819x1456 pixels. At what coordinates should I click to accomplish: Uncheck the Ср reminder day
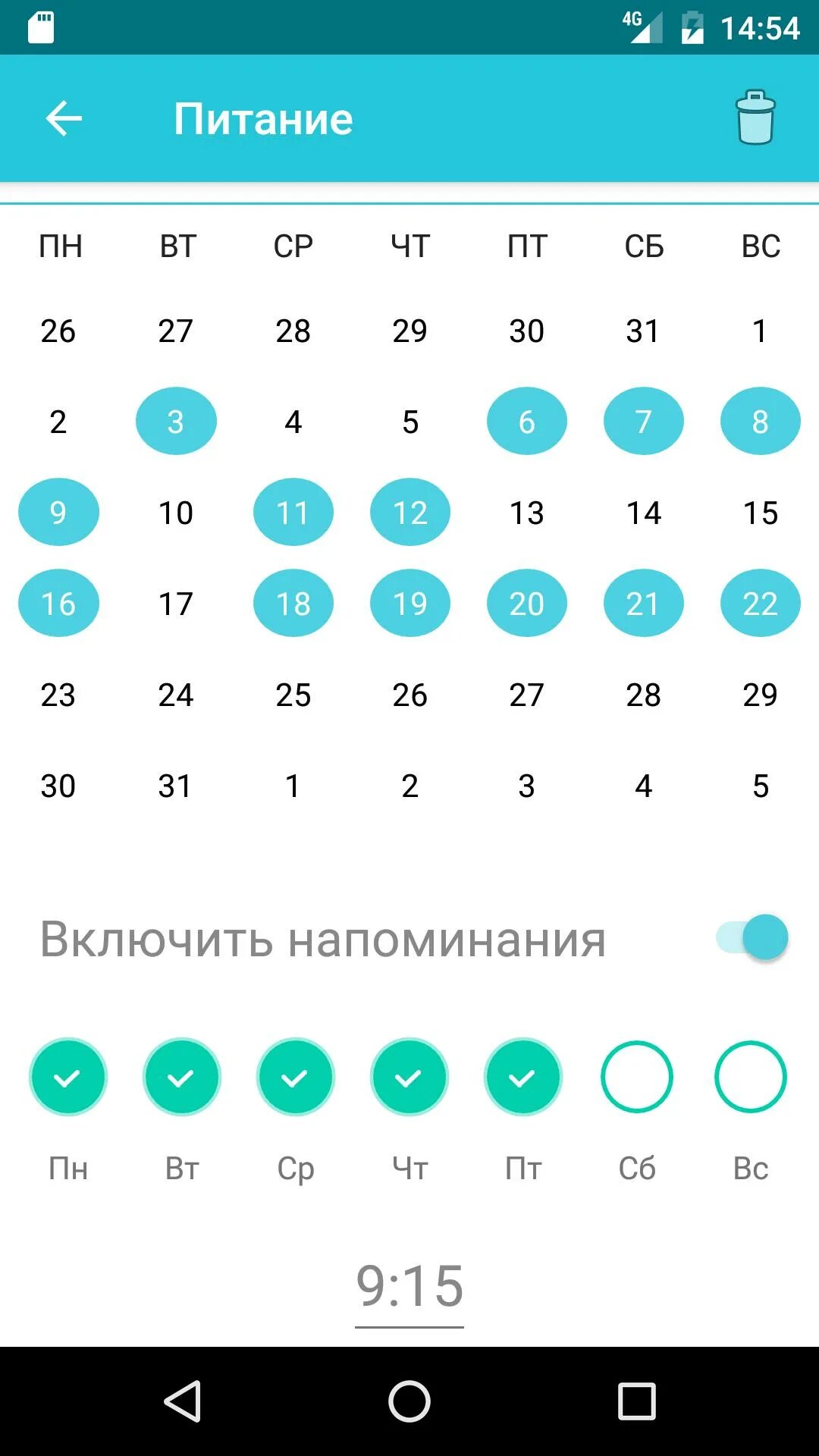[x=296, y=1077]
